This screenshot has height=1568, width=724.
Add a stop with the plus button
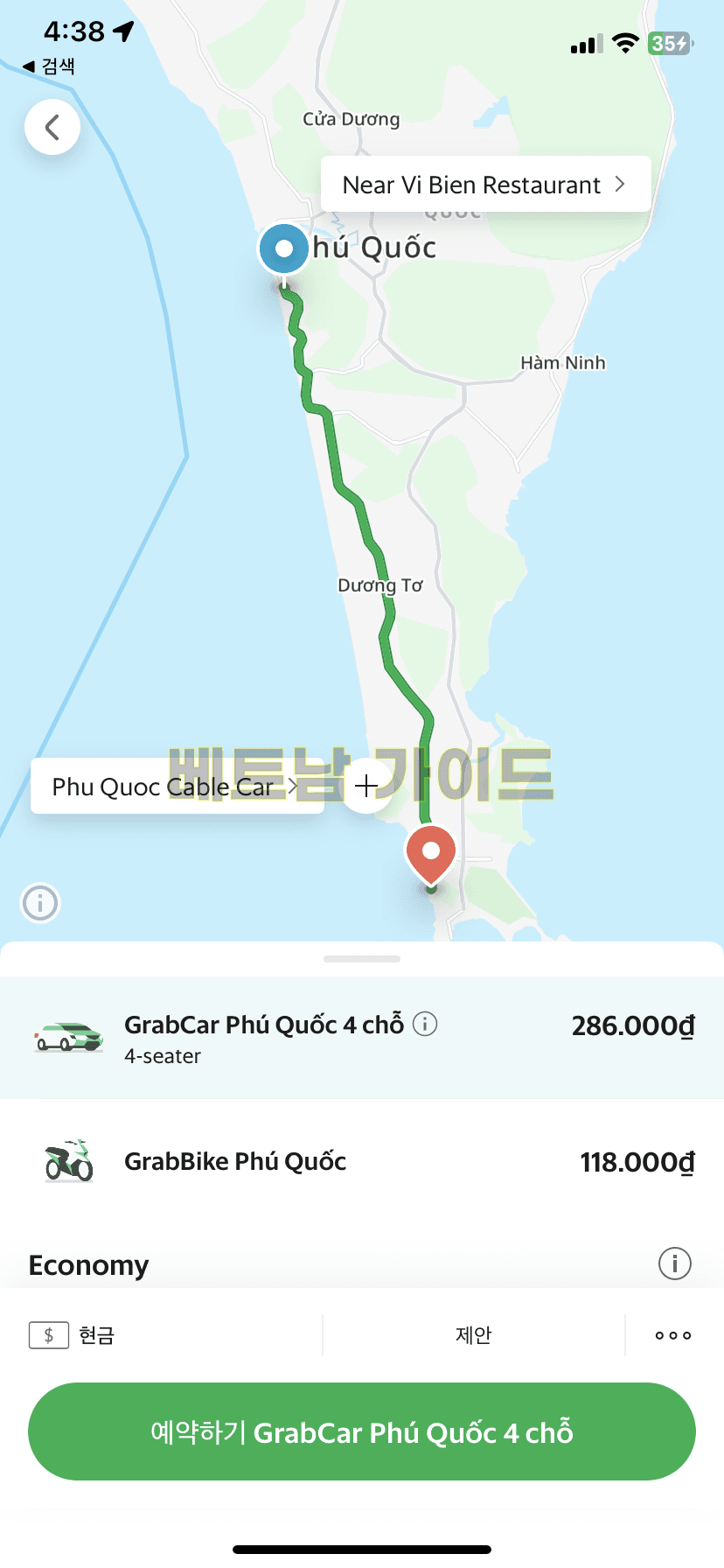click(x=366, y=787)
